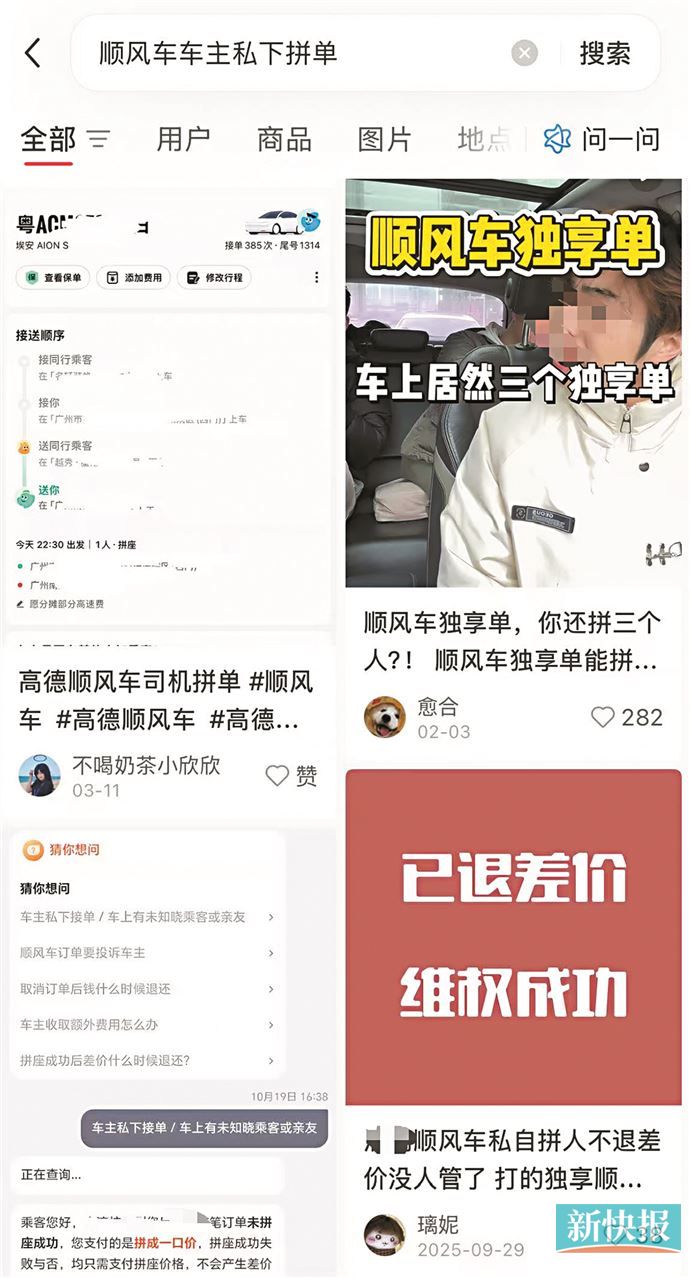This screenshot has width=690, height=1278.
Task: Clear the search query text
Action: coord(525,53)
